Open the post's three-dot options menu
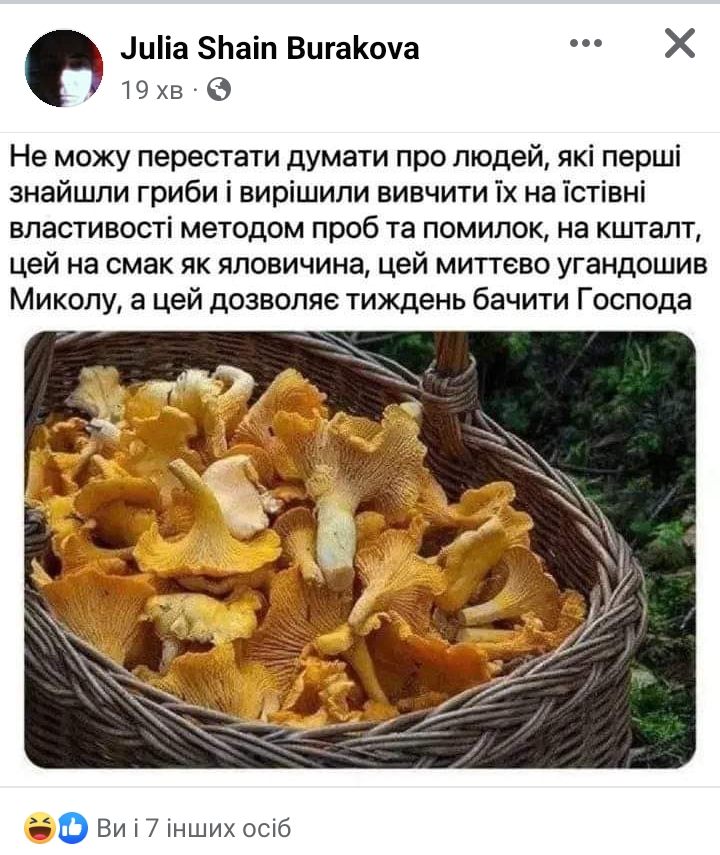 [x=586, y=44]
